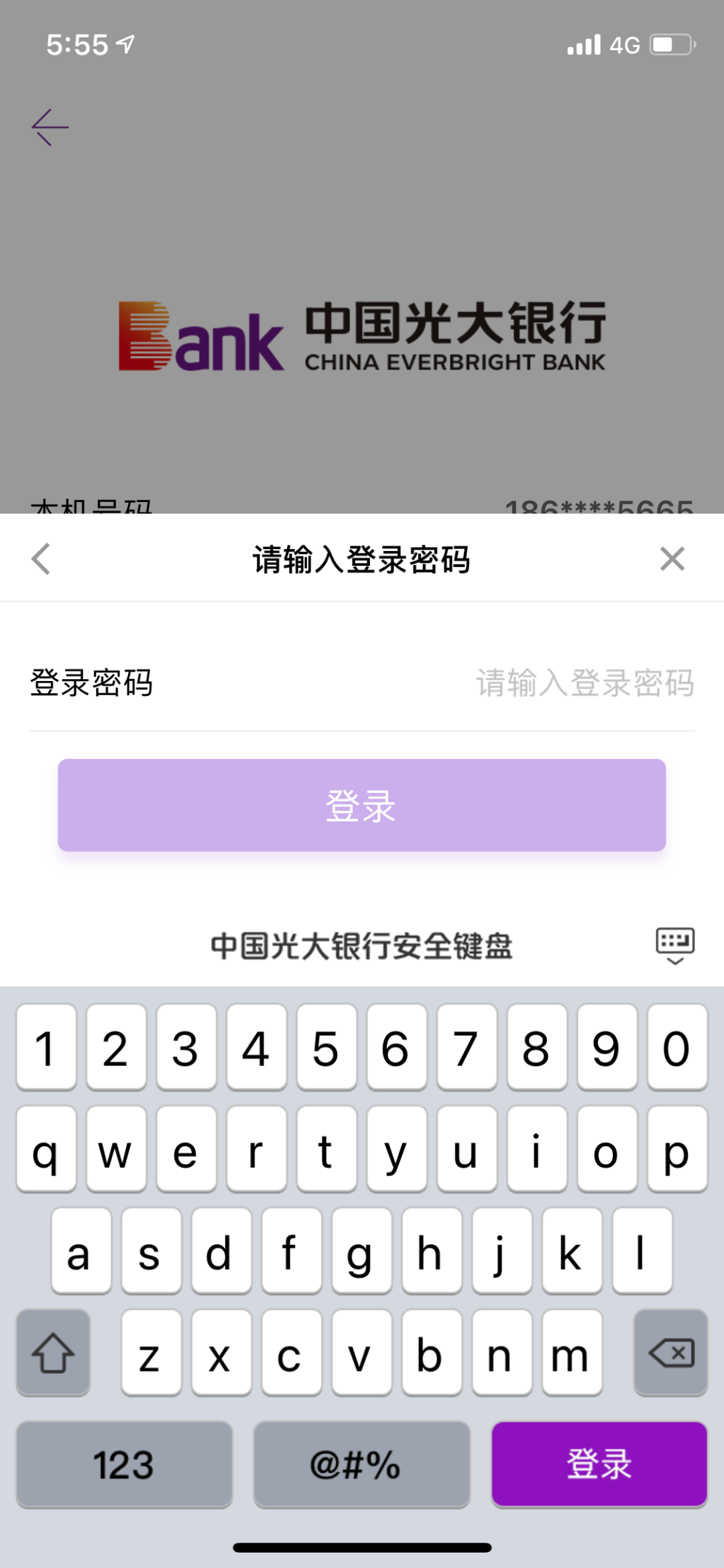Toggle uppercase with the shift arrow key
The height and width of the screenshot is (1568, 724).
(x=53, y=1354)
